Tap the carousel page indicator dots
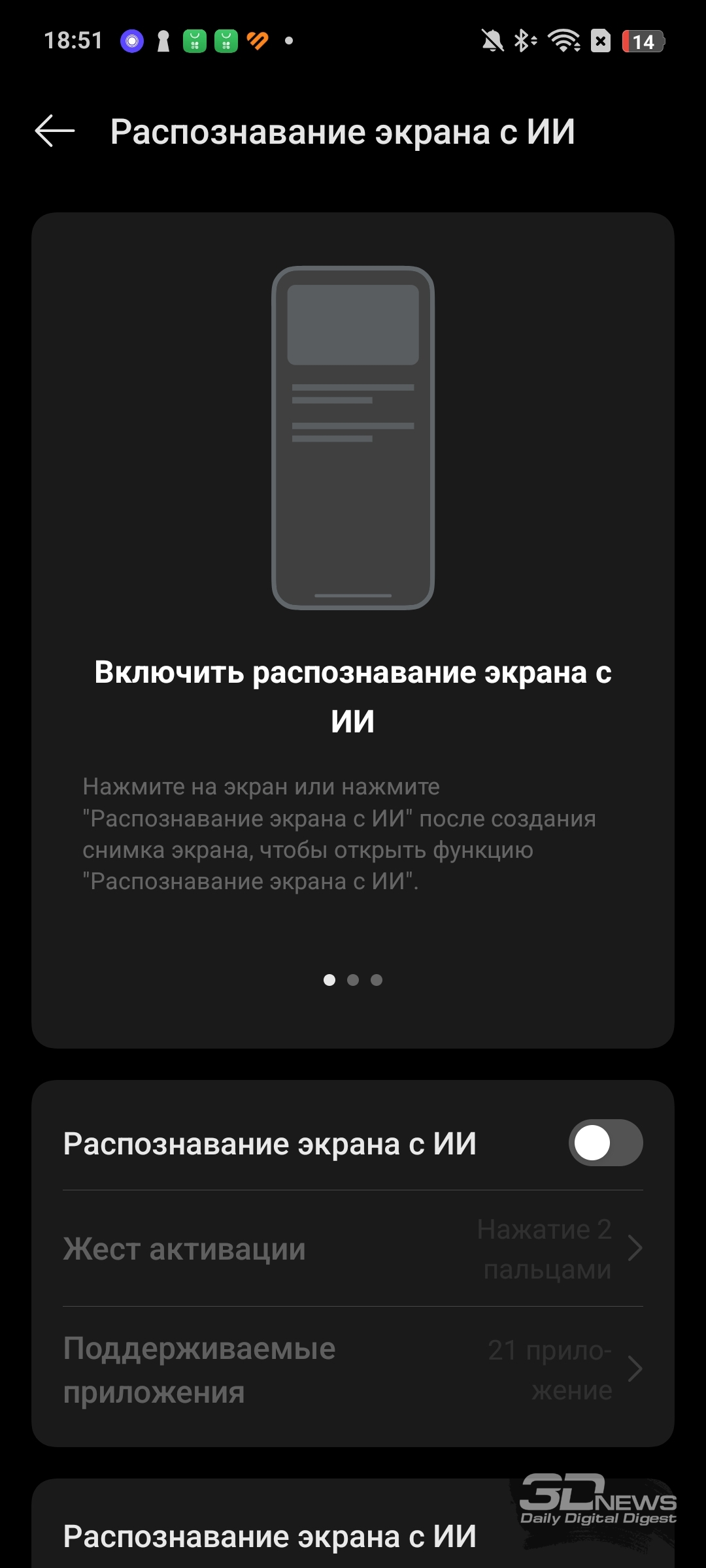 click(x=353, y=979)
